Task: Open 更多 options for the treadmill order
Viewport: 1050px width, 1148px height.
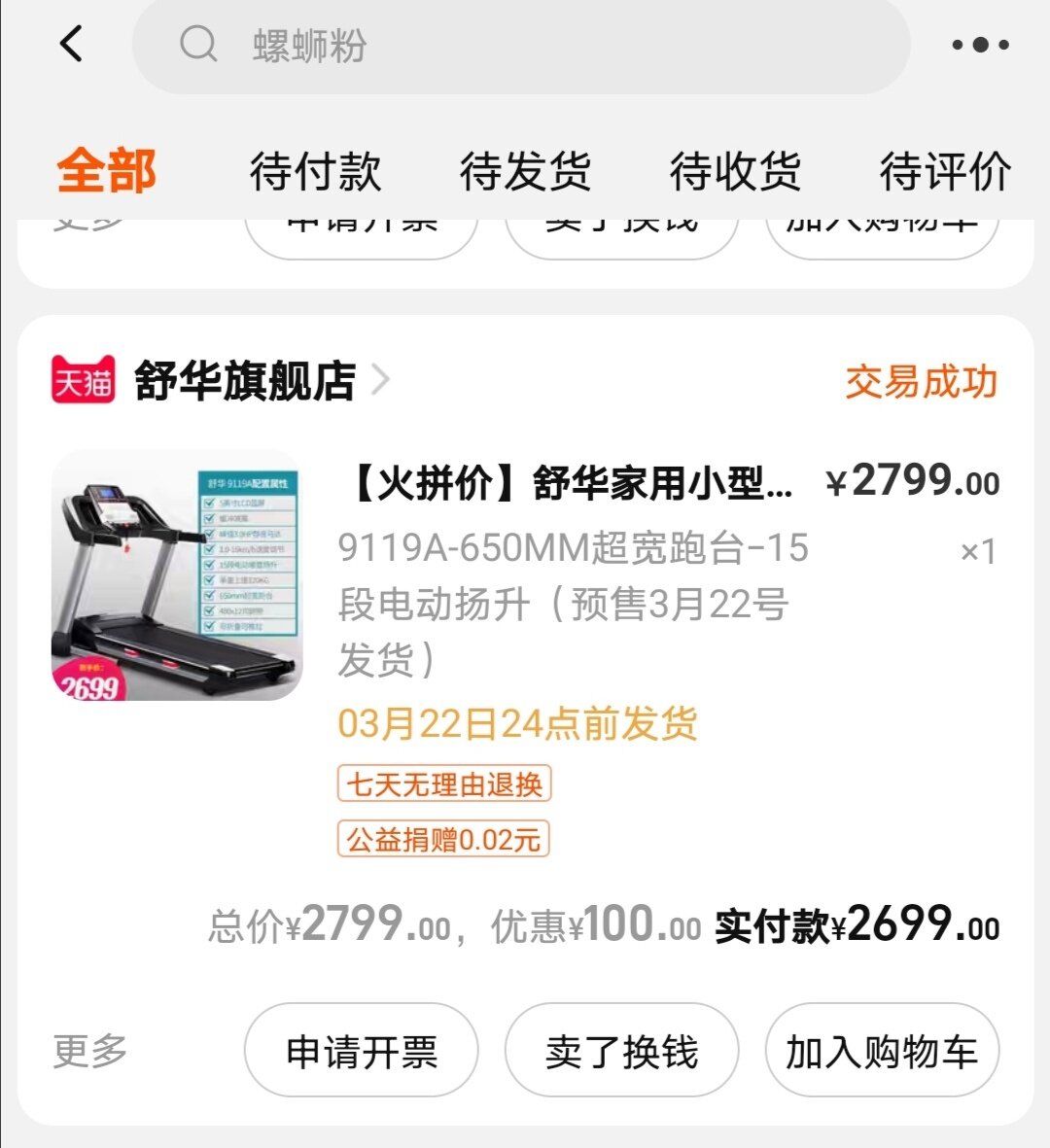Action: click(90, 1051)
